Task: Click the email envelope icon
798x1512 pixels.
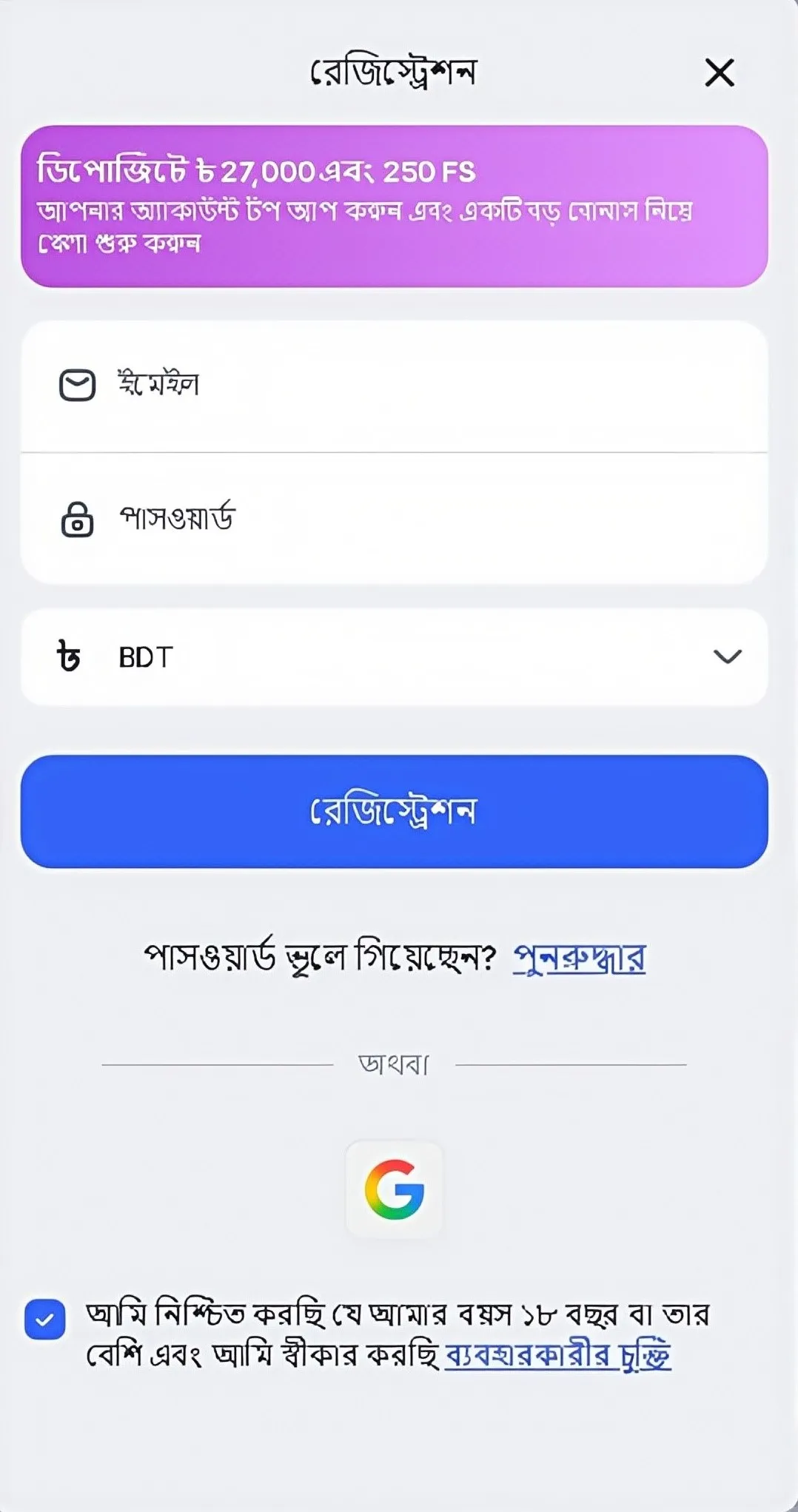Action: point(78,383)
